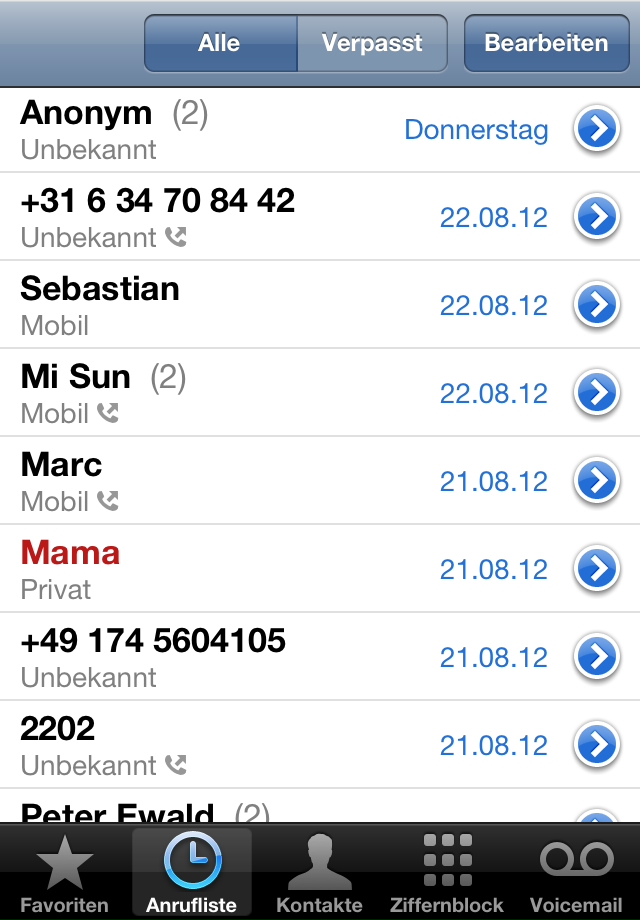640x920 pixels.
Task: Tap the Bearbeiten button
Action: 546,44
